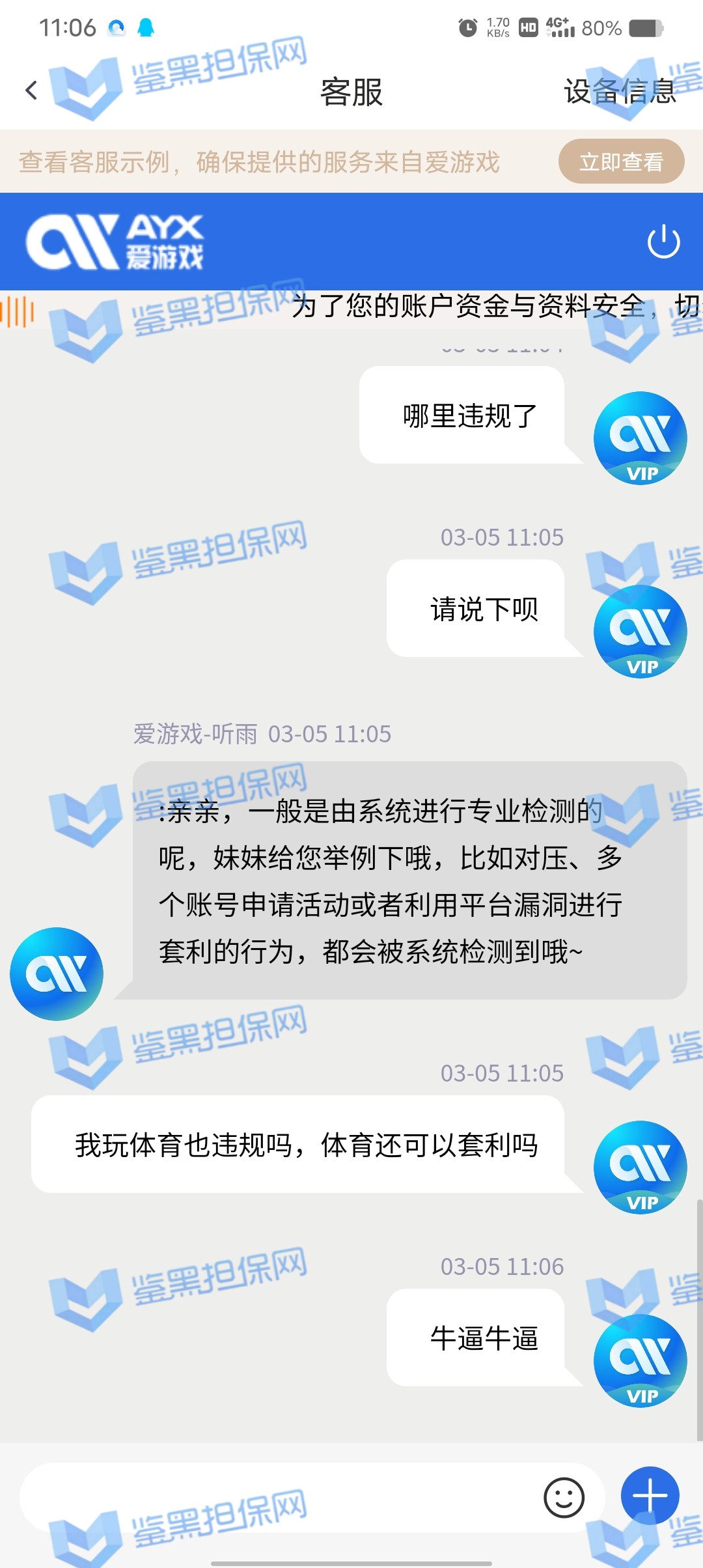Open the plus attachment menu
Screen dimensions: 703x1568
tap(650, 1496)
